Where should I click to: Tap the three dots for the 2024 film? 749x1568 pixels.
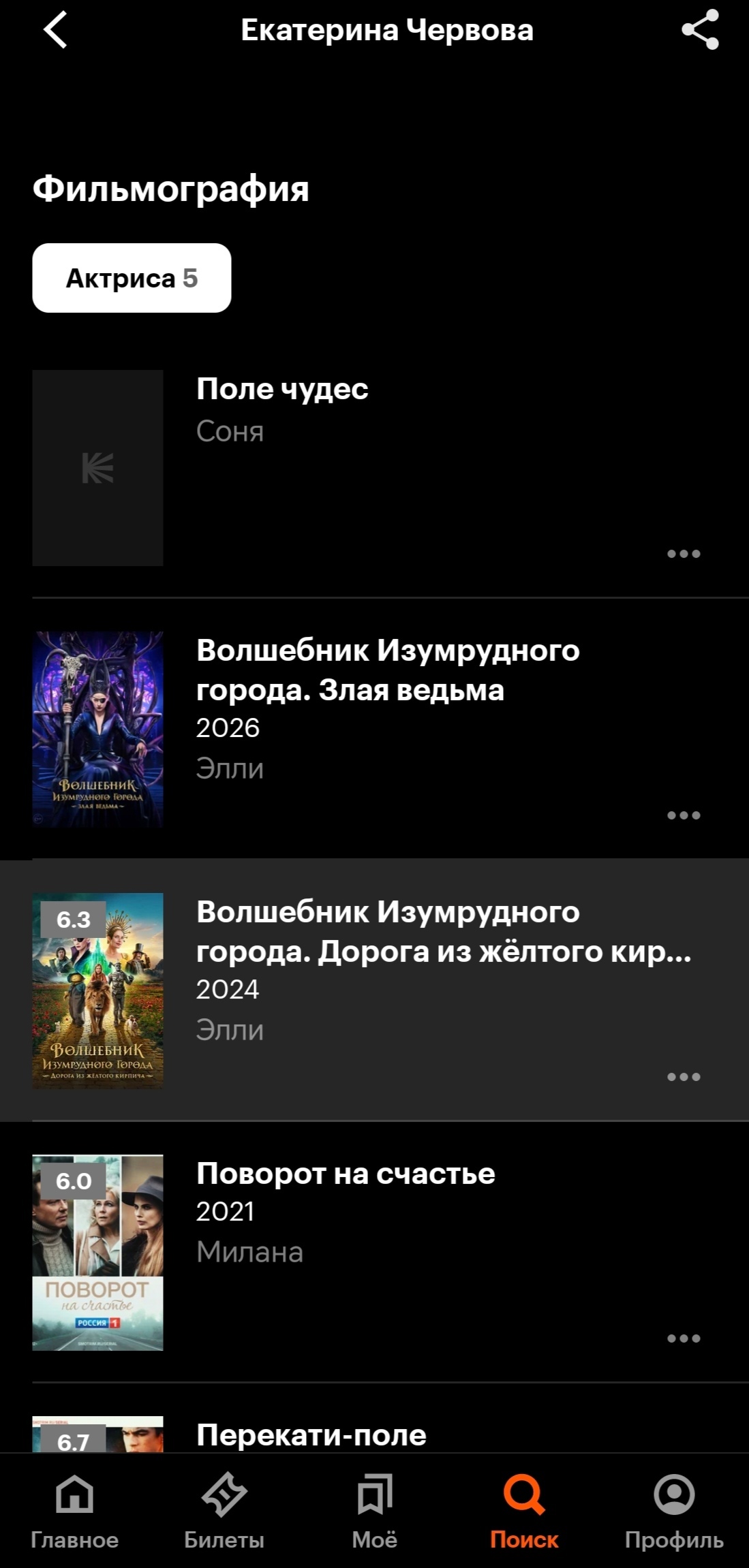click(684, 1077)
